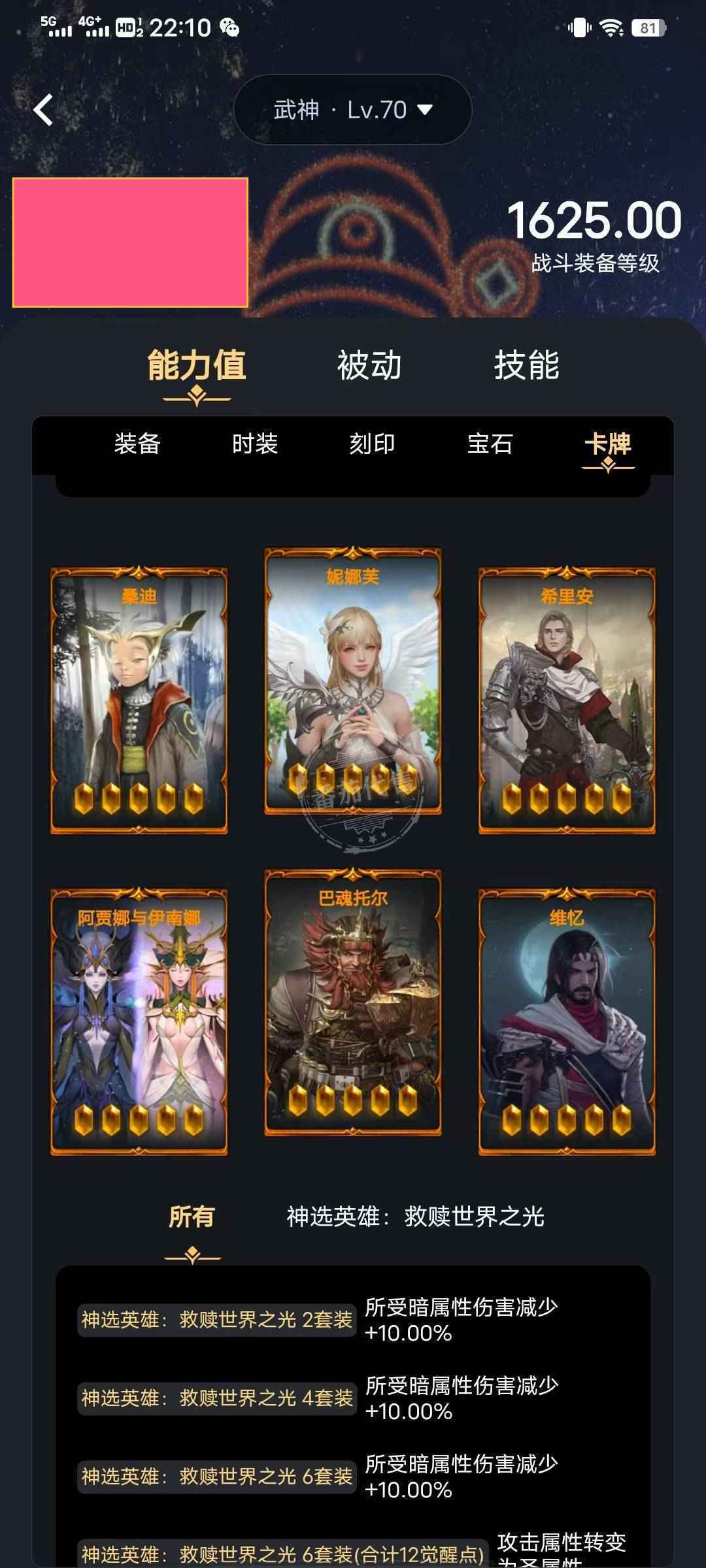The height and width of the screenshot is (1568, 706).
Task: View the 维忆 card
Action: pos(567,1022)
